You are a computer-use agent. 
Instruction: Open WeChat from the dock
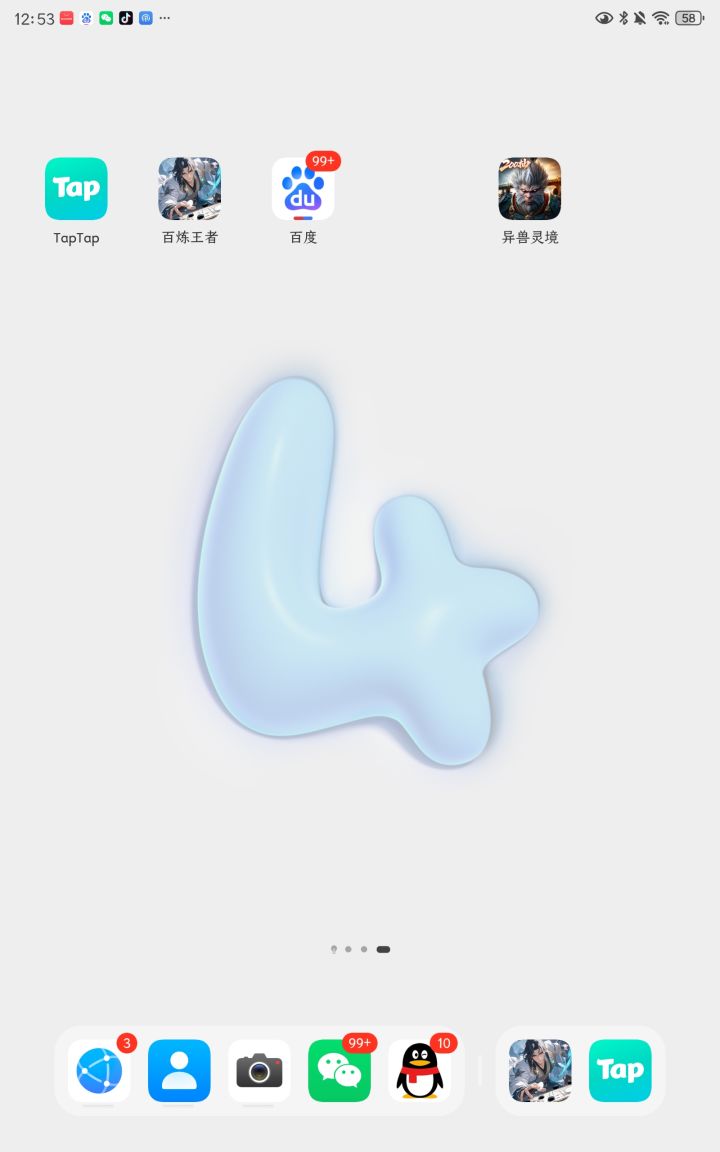[x=339, y=1070]
